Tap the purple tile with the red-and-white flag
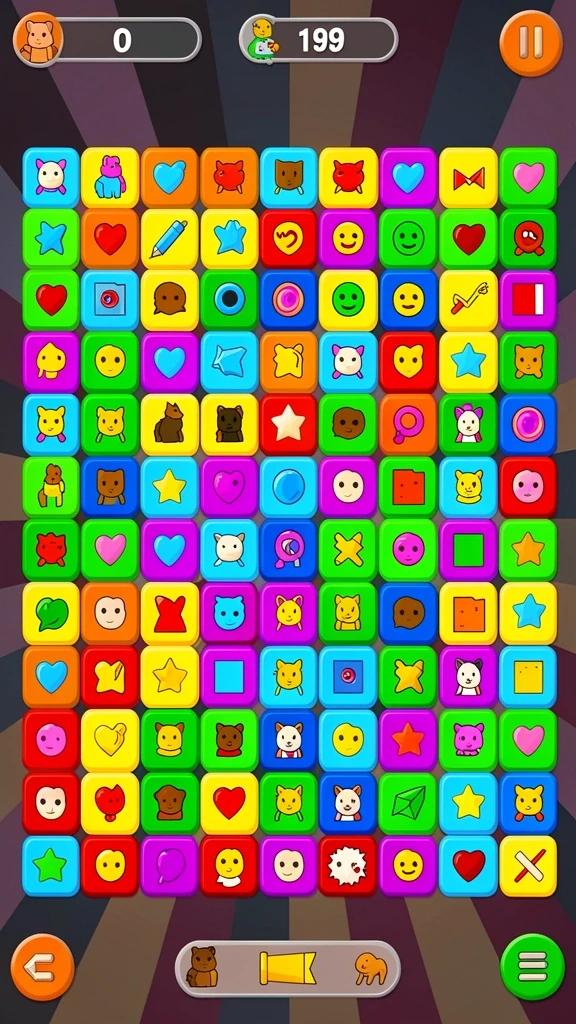 [528, 299]
